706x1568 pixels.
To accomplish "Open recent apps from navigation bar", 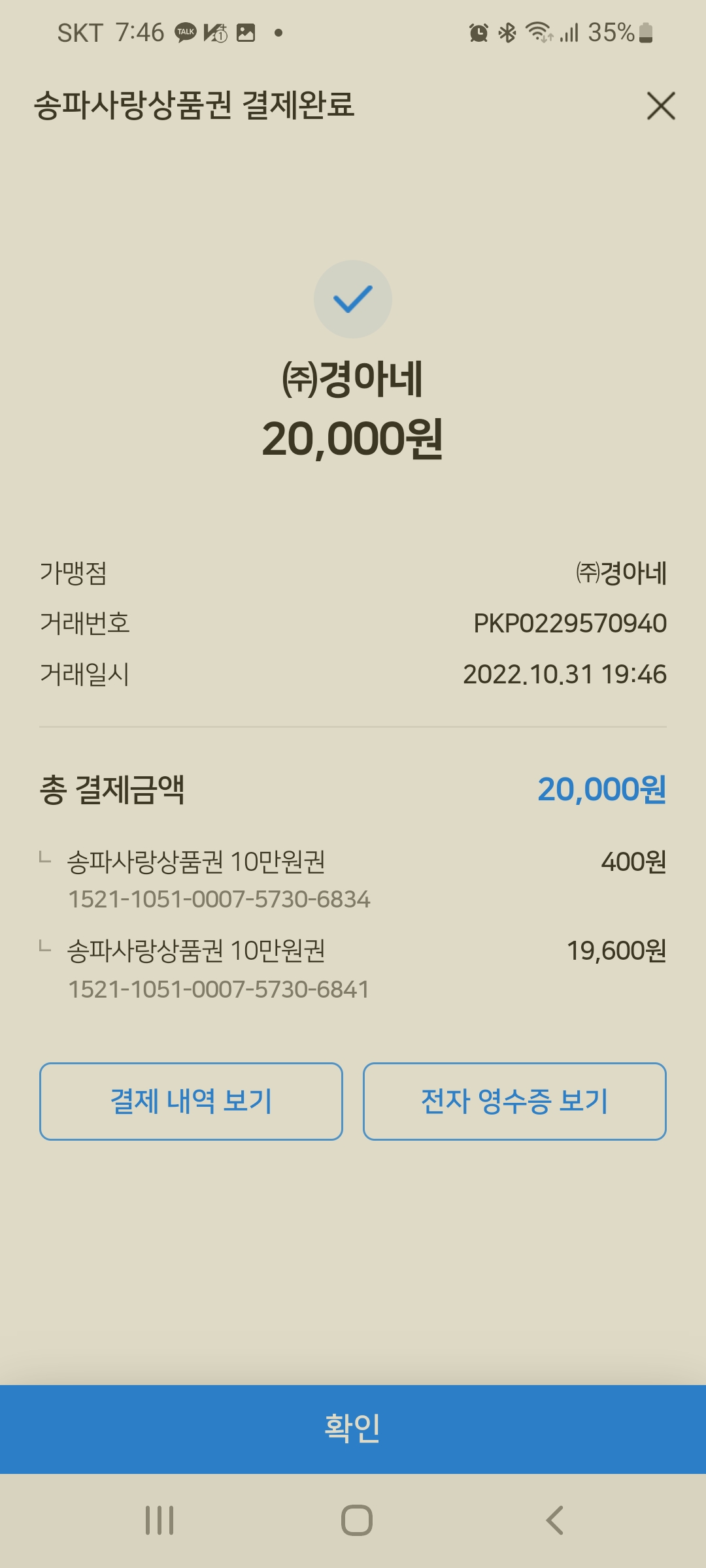I will 160,1520.
